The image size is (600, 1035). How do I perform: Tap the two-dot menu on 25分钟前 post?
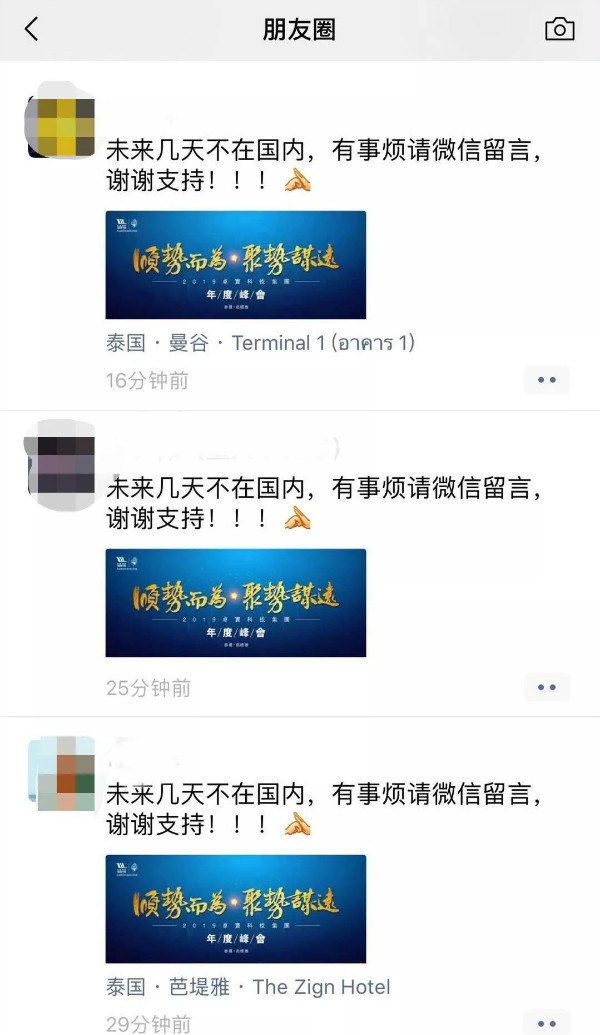pos(547,687)
